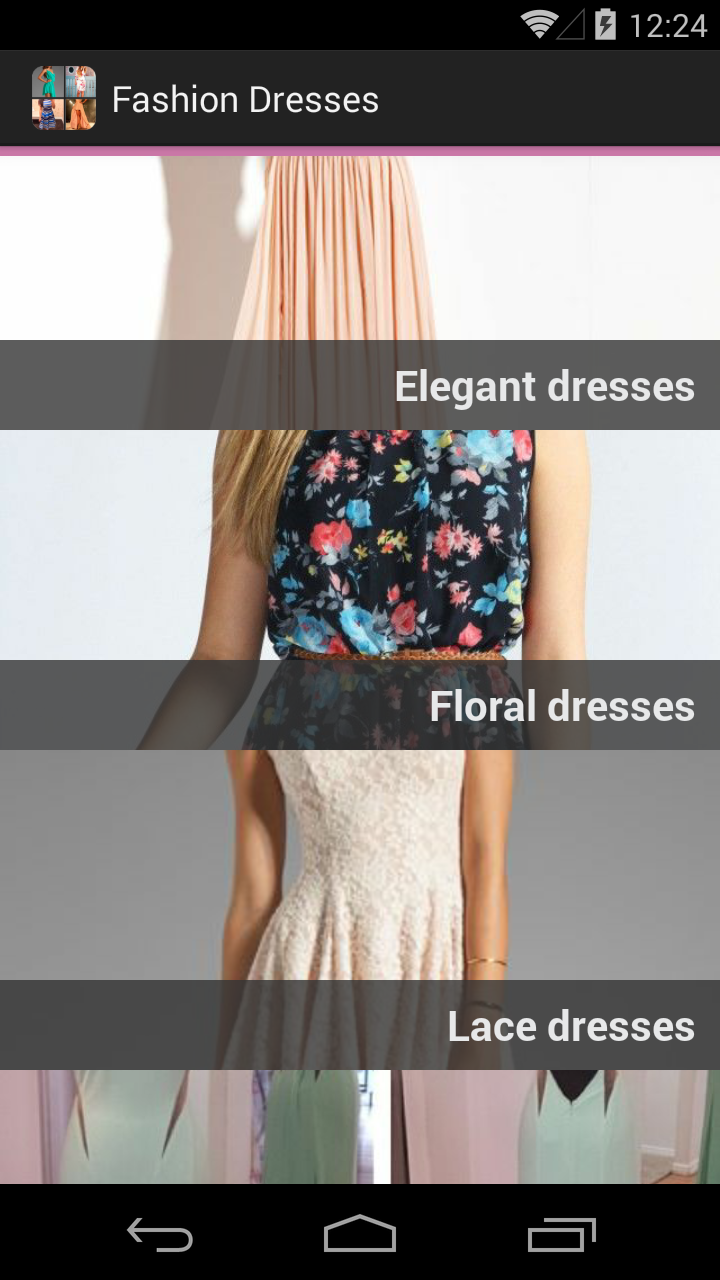
Task: Go to the home screen
Action: pos(360,1236)
